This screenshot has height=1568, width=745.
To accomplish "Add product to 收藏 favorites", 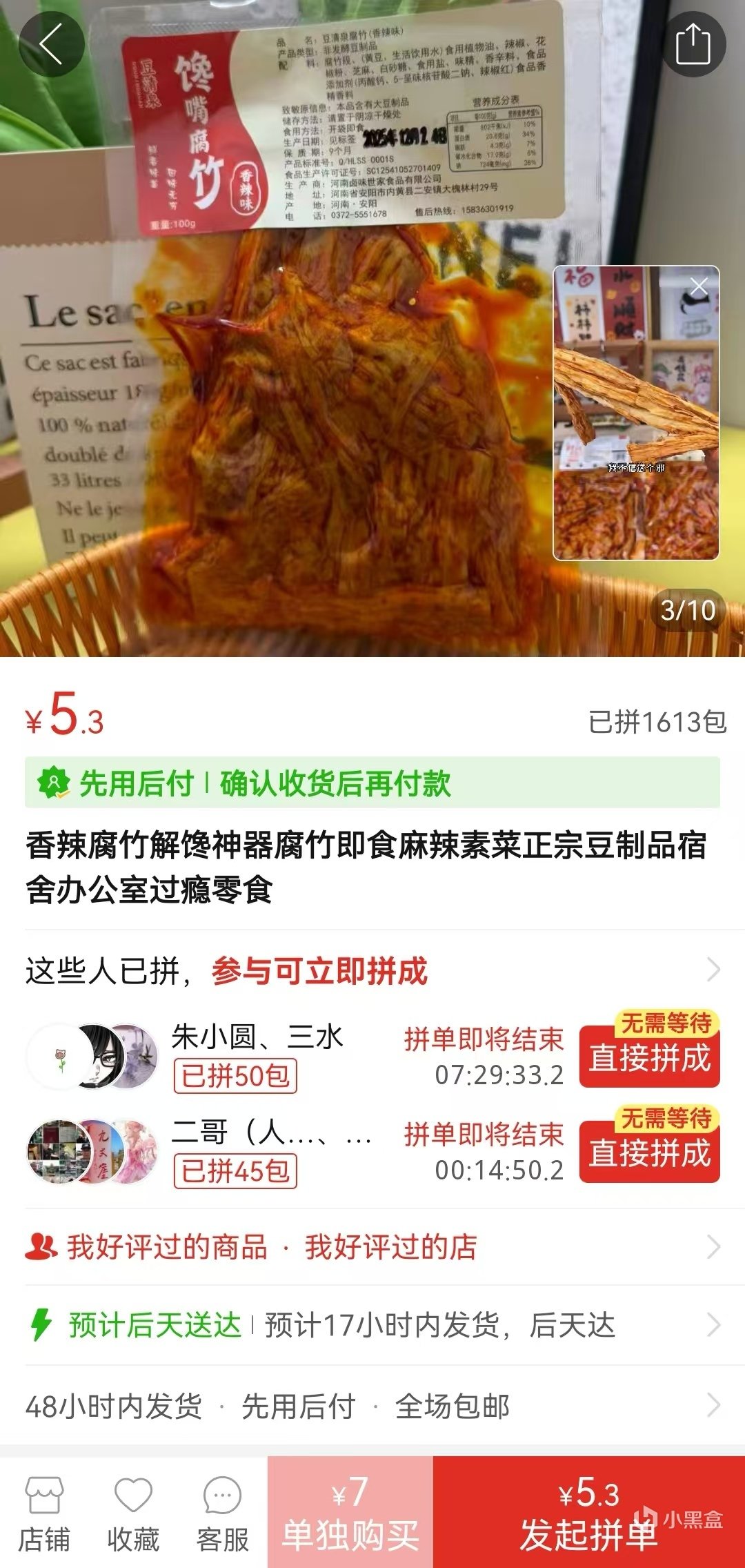I will [x=133, y=1511].
